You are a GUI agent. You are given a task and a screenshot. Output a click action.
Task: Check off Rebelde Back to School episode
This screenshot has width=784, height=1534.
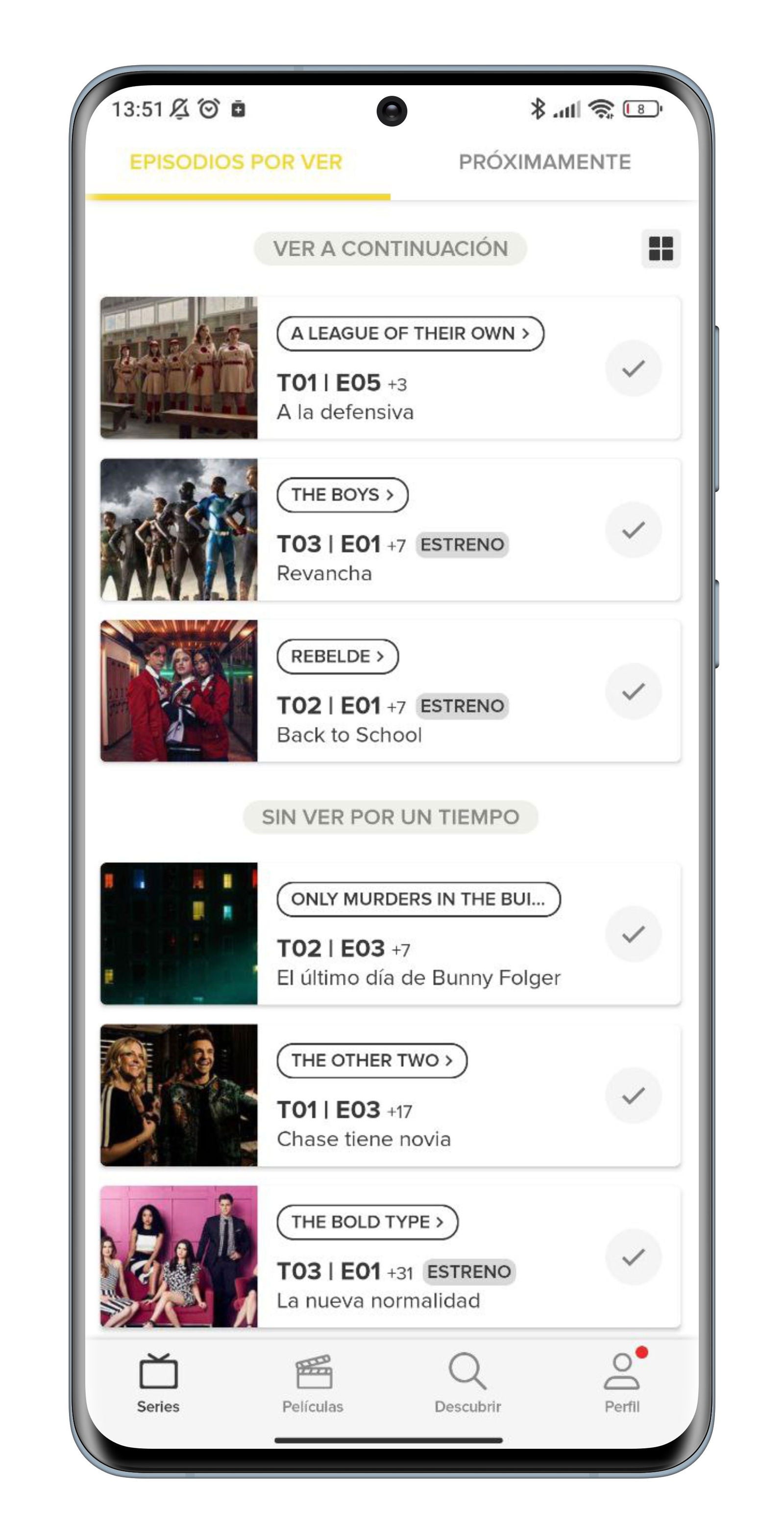coord(633,691)
